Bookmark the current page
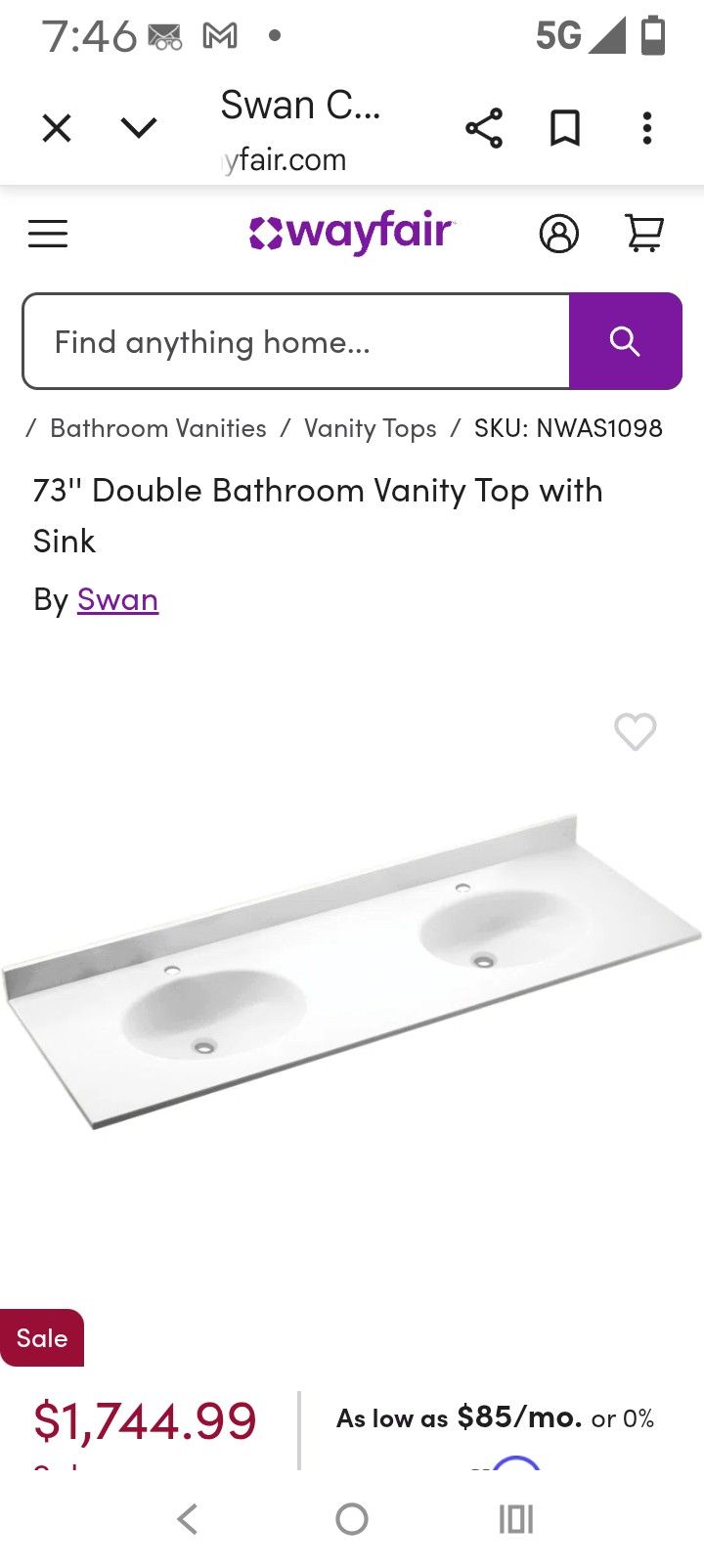 (x=565, y=127)
